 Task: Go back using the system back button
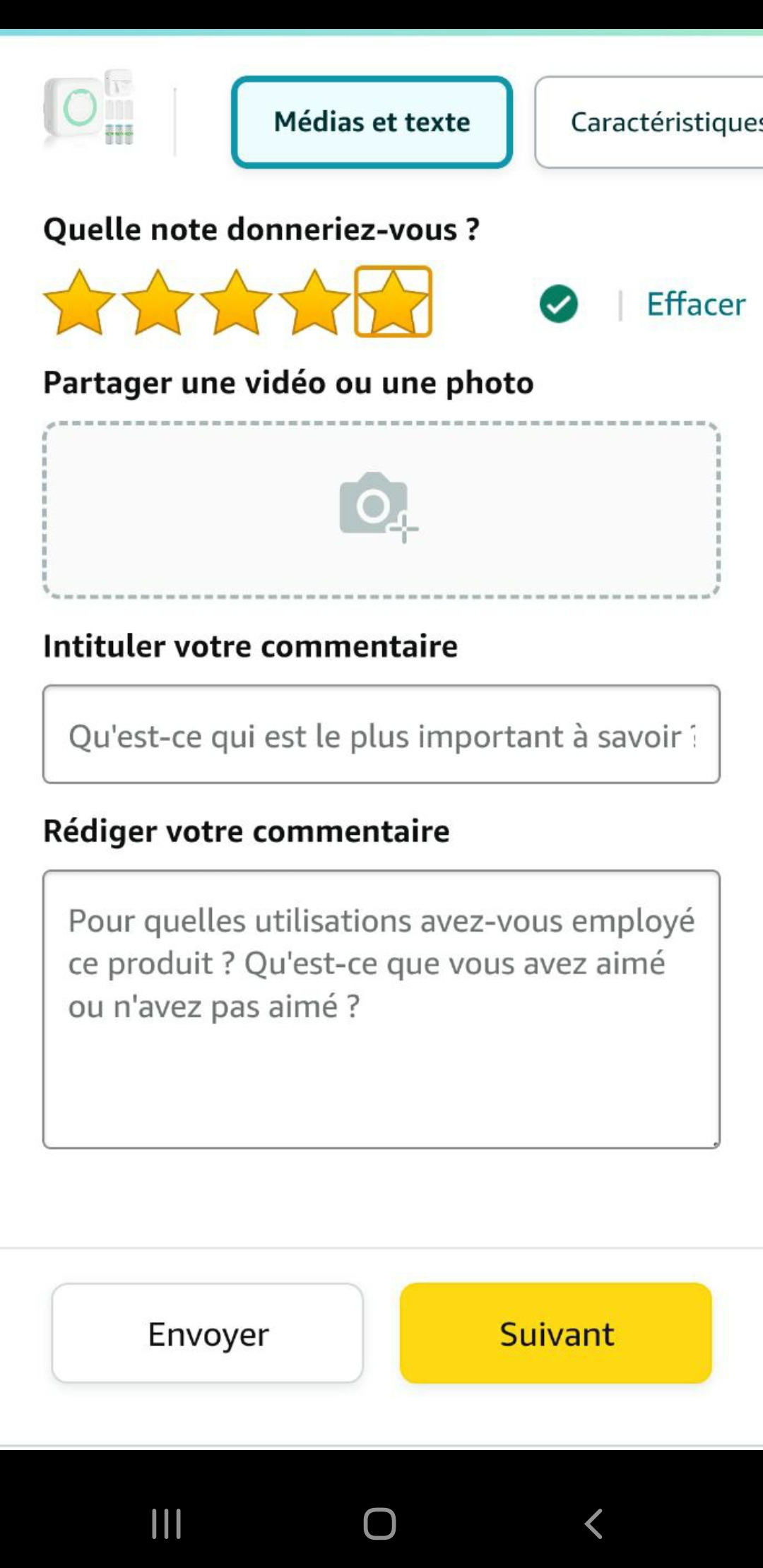(x=593, y=1524)
